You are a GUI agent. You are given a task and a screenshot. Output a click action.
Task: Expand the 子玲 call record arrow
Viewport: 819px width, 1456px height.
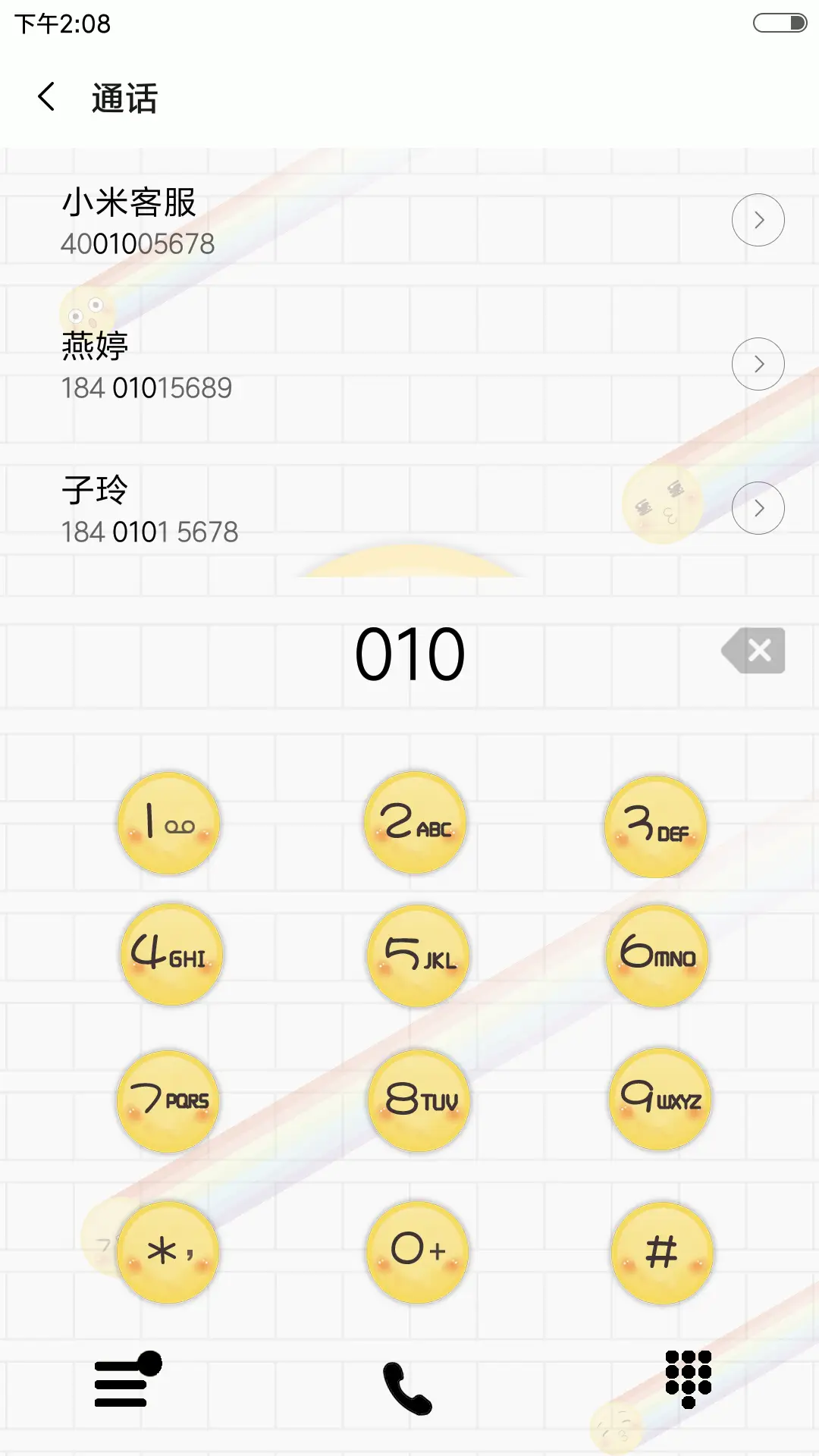pyautogui.click(x=759, y=509)
